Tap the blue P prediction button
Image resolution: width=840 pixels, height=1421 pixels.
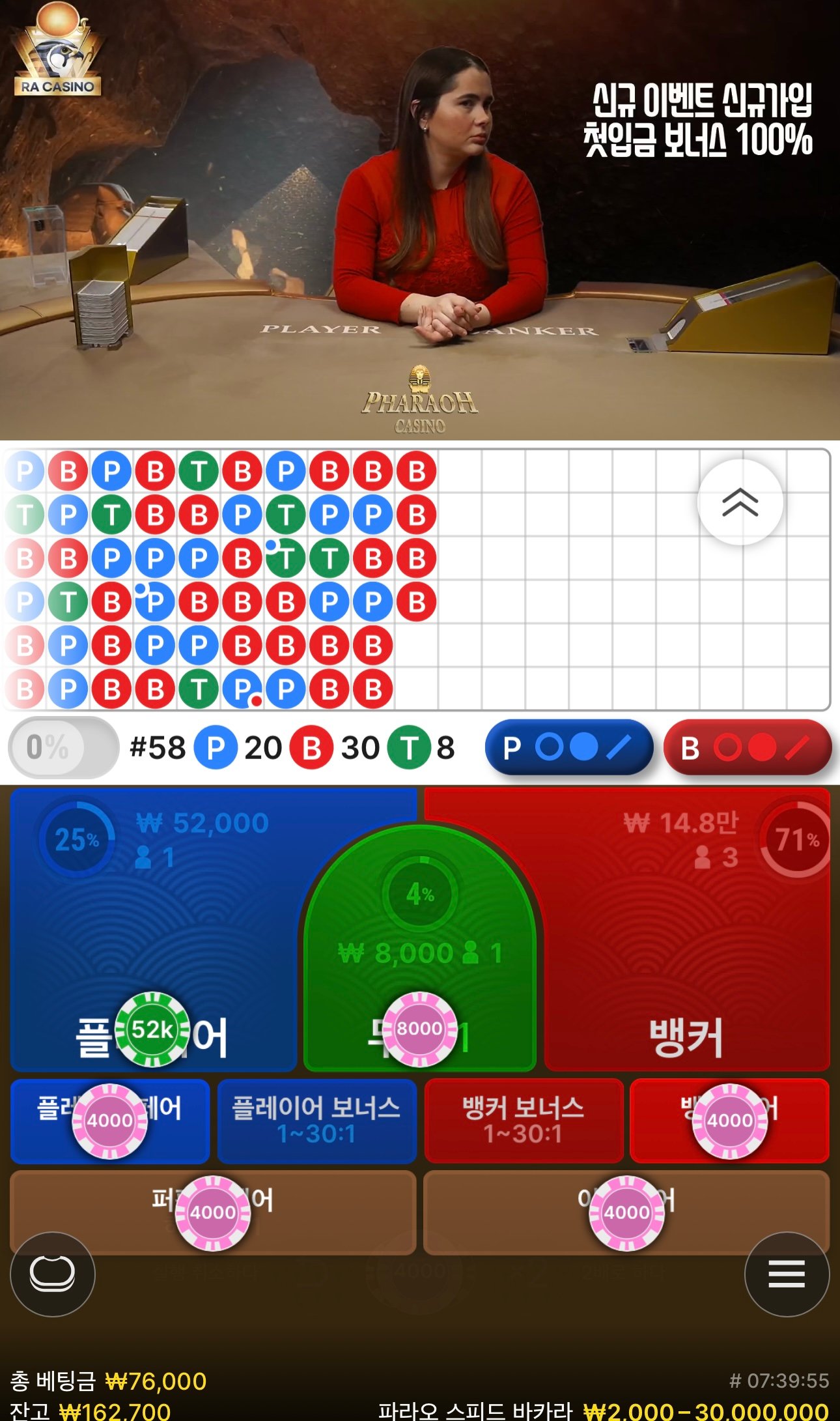(x=568, y=747)
